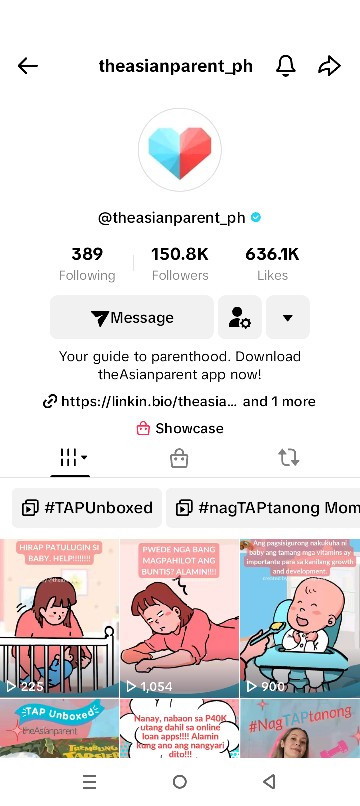This screenshot has width=360, height=806.
Task: Open the follow settings person icon
Action: (240, 317)
